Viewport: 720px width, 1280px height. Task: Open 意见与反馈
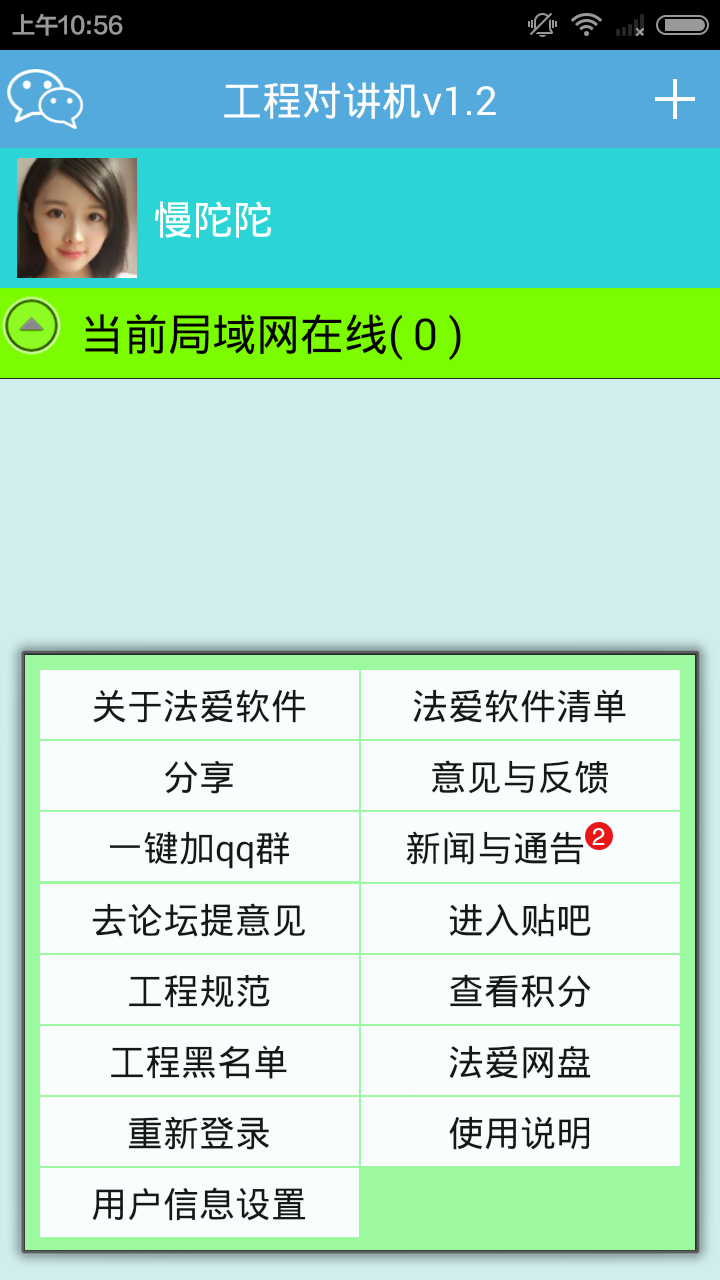[x=520, y=777]
